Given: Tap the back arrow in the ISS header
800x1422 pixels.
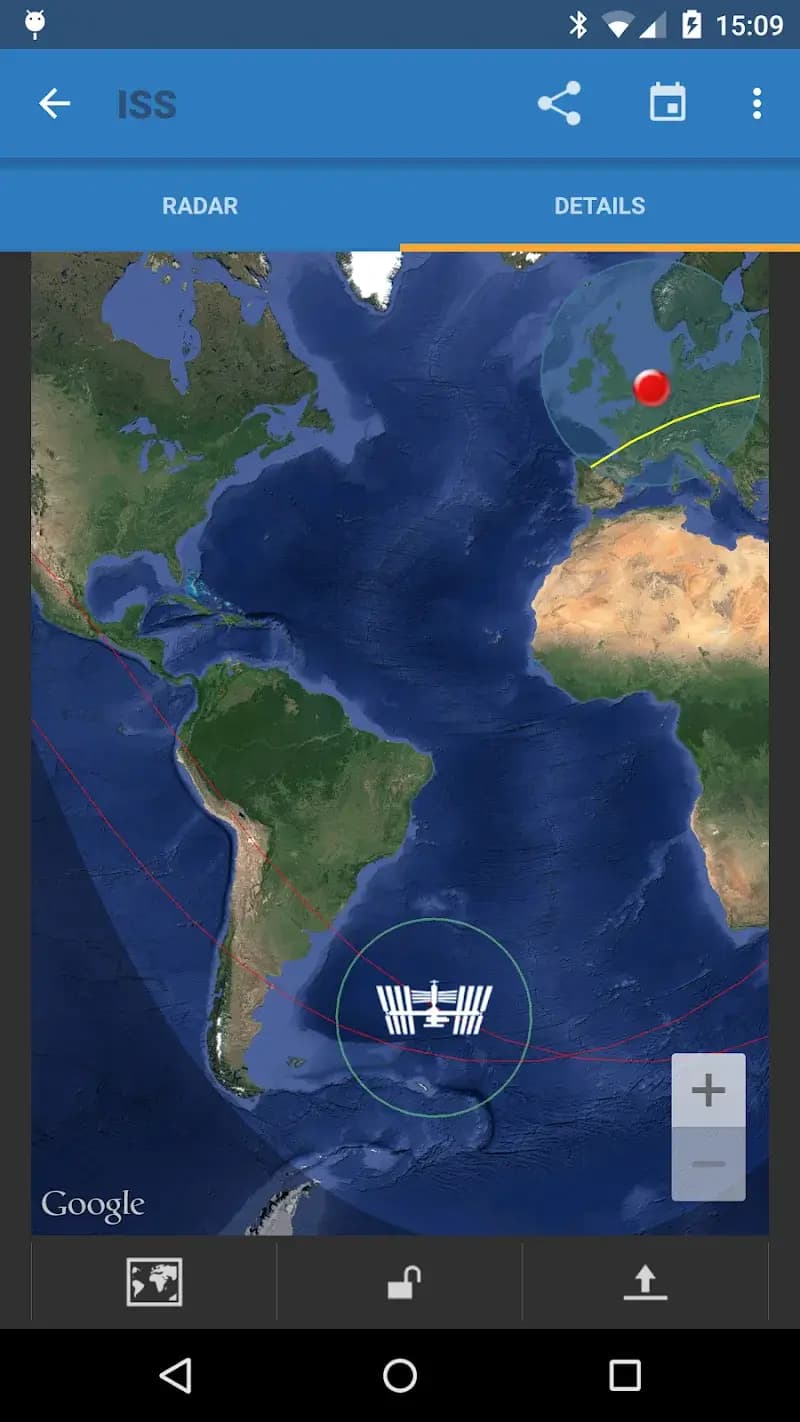Looking at the screenshot, I should coord(55,104).
